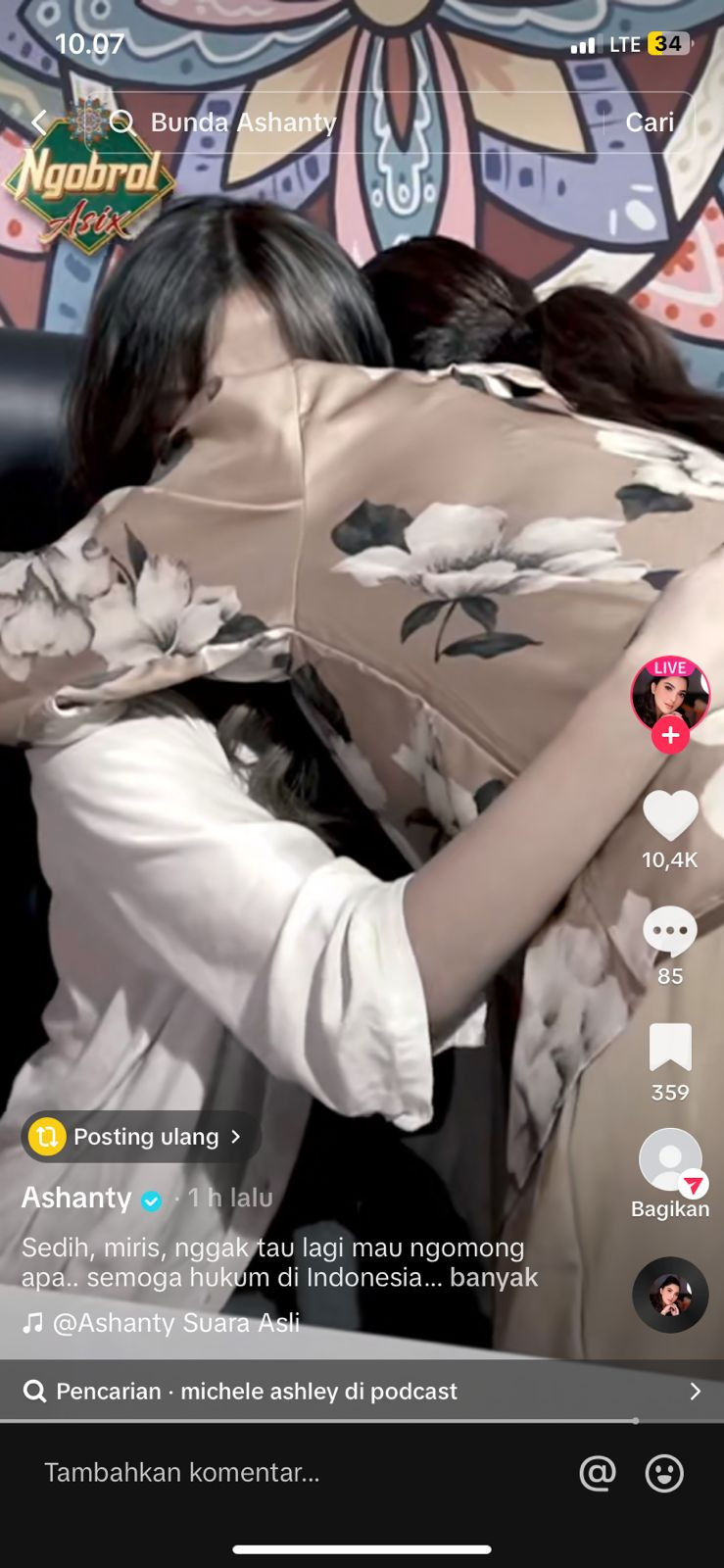Mention someone with the @ icon

click(597, 1472)
